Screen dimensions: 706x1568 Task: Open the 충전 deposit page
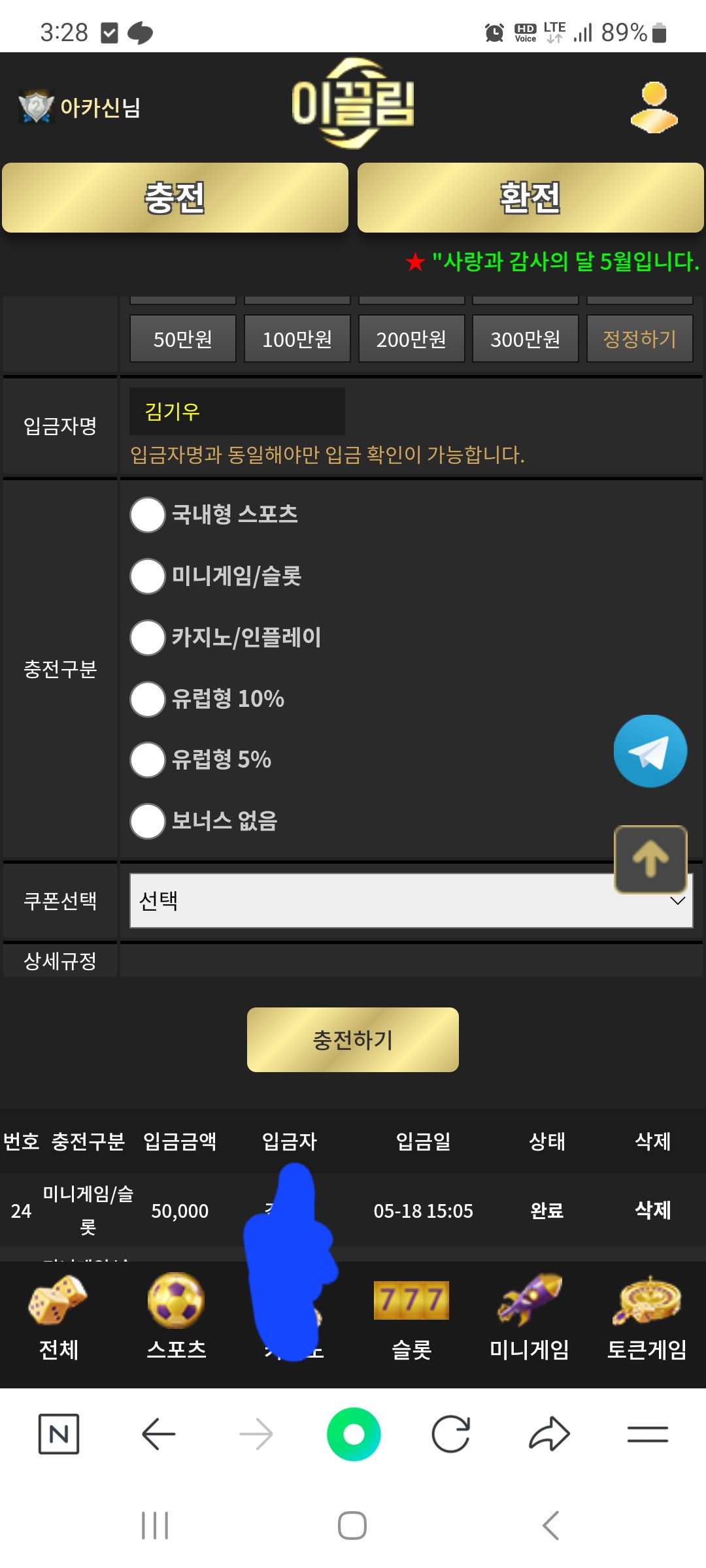175,197
